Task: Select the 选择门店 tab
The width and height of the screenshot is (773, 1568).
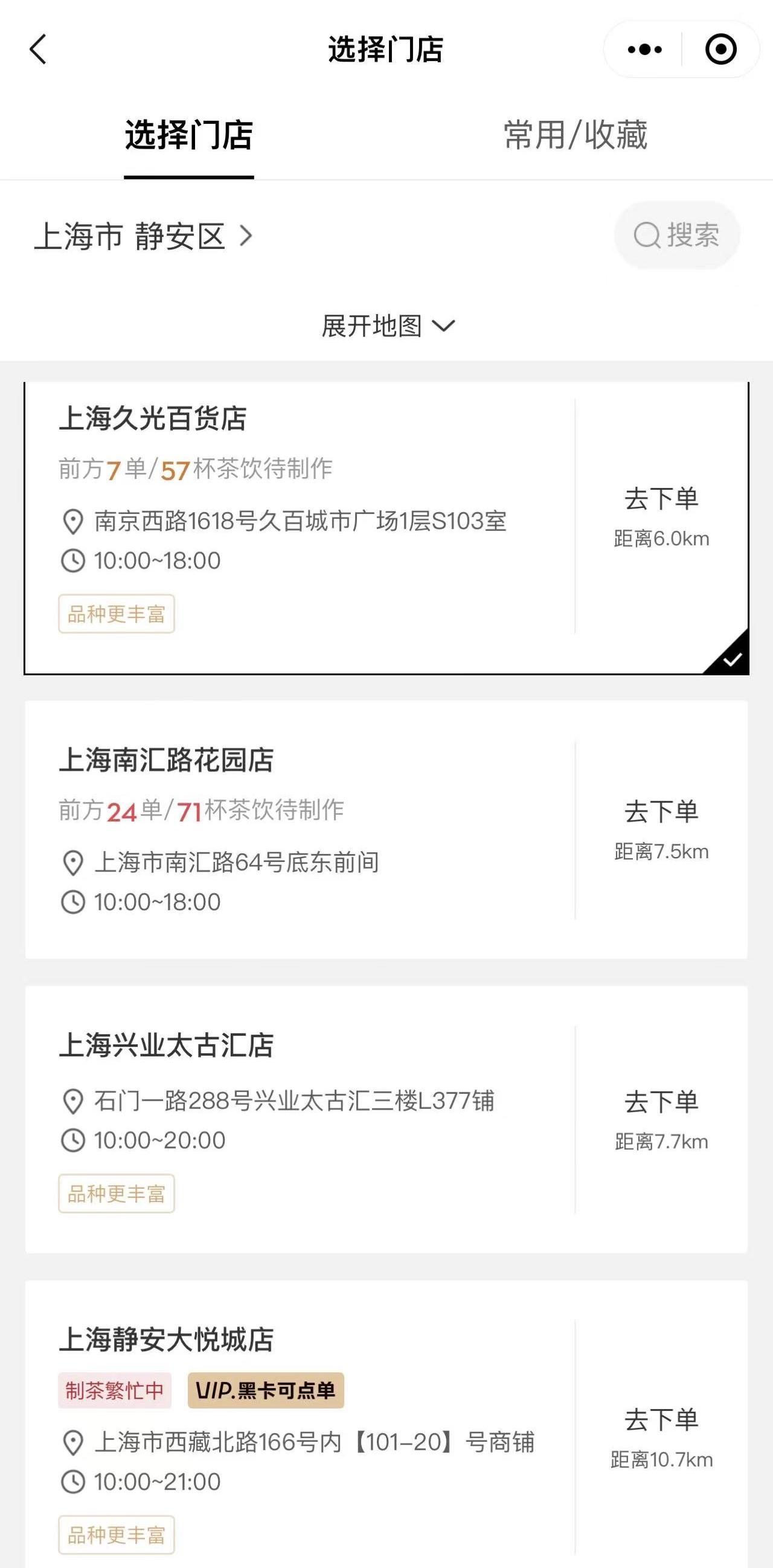Action: [x=188, y=135]
